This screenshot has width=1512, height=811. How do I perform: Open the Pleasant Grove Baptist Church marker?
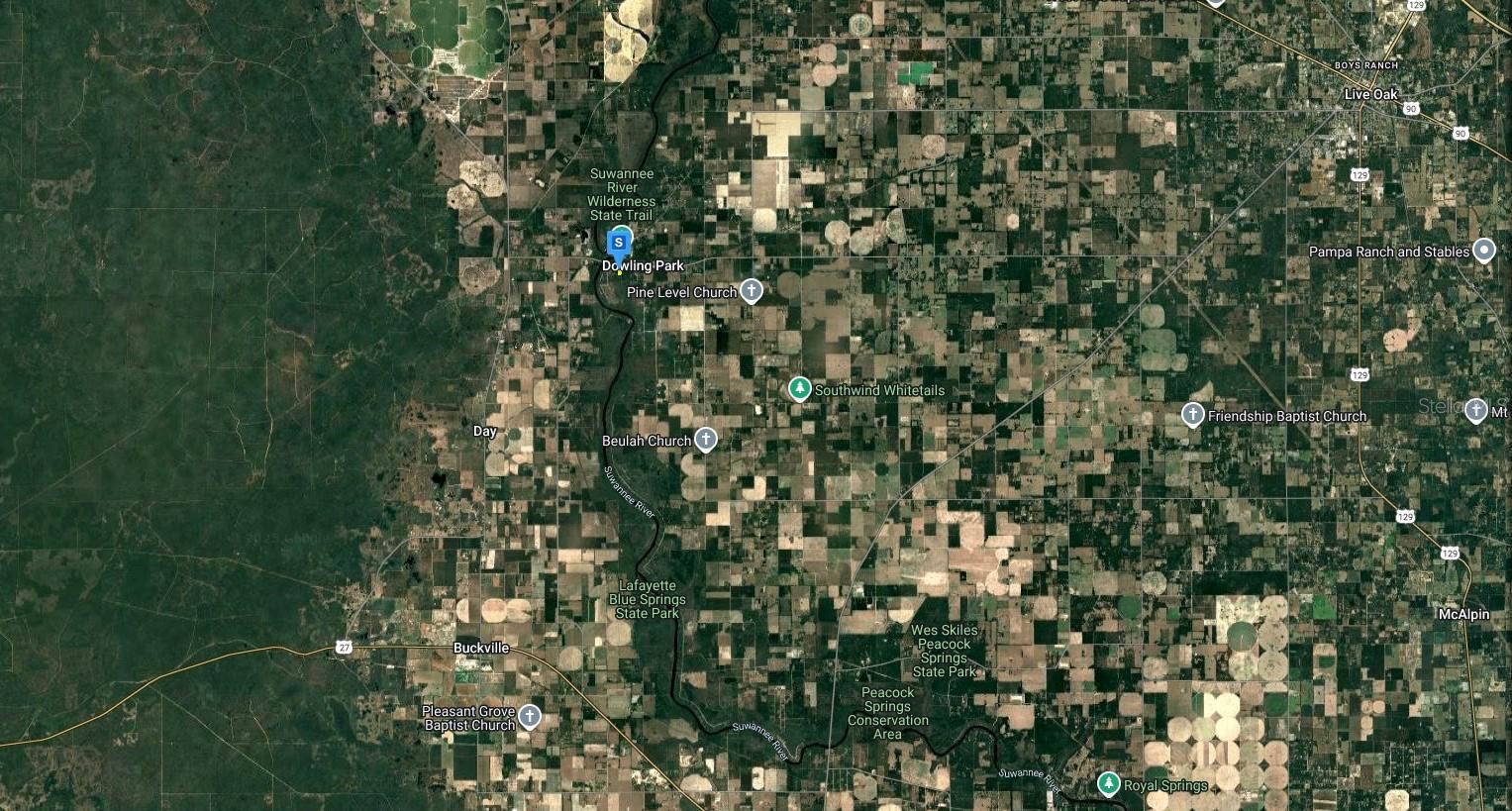click(x=530, y=717)
